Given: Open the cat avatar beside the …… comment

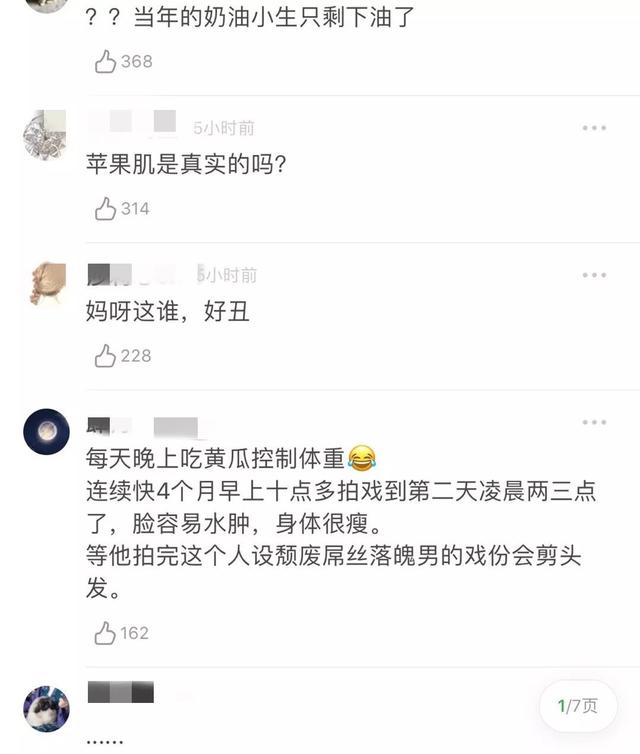Looking at the screenshot, I should click(46, 707).
